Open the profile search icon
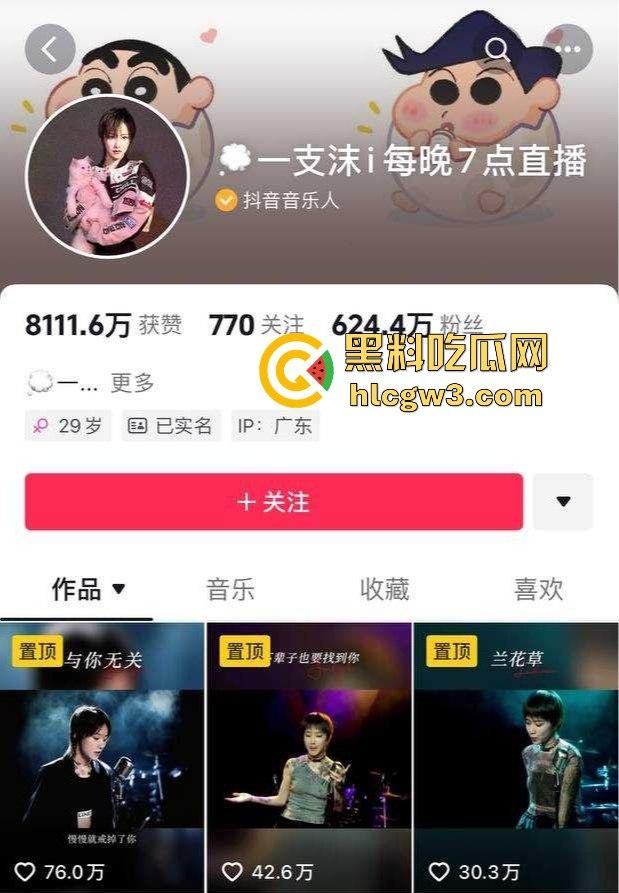 497,49
